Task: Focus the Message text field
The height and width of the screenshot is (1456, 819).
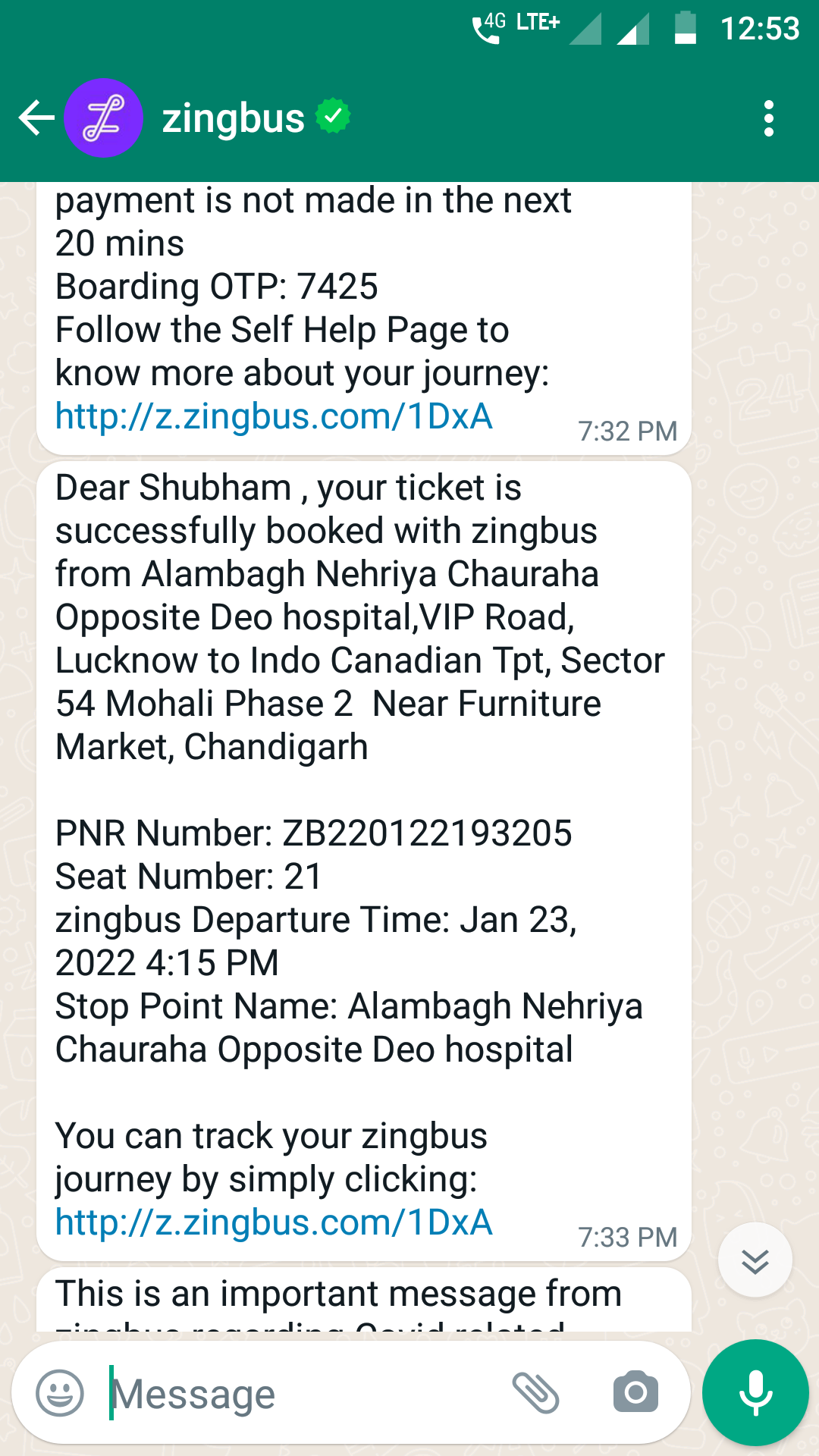Action: (303, 1394)
